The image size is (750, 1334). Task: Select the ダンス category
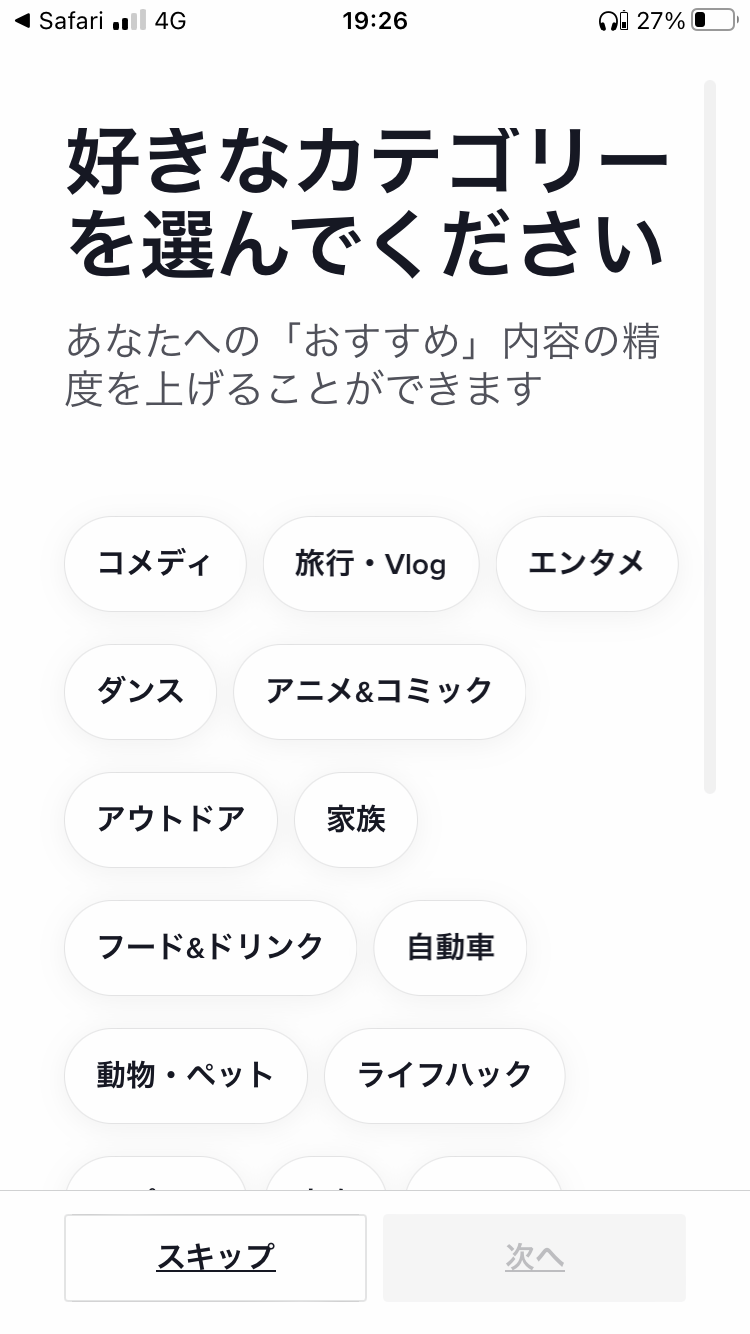[140, 692]
